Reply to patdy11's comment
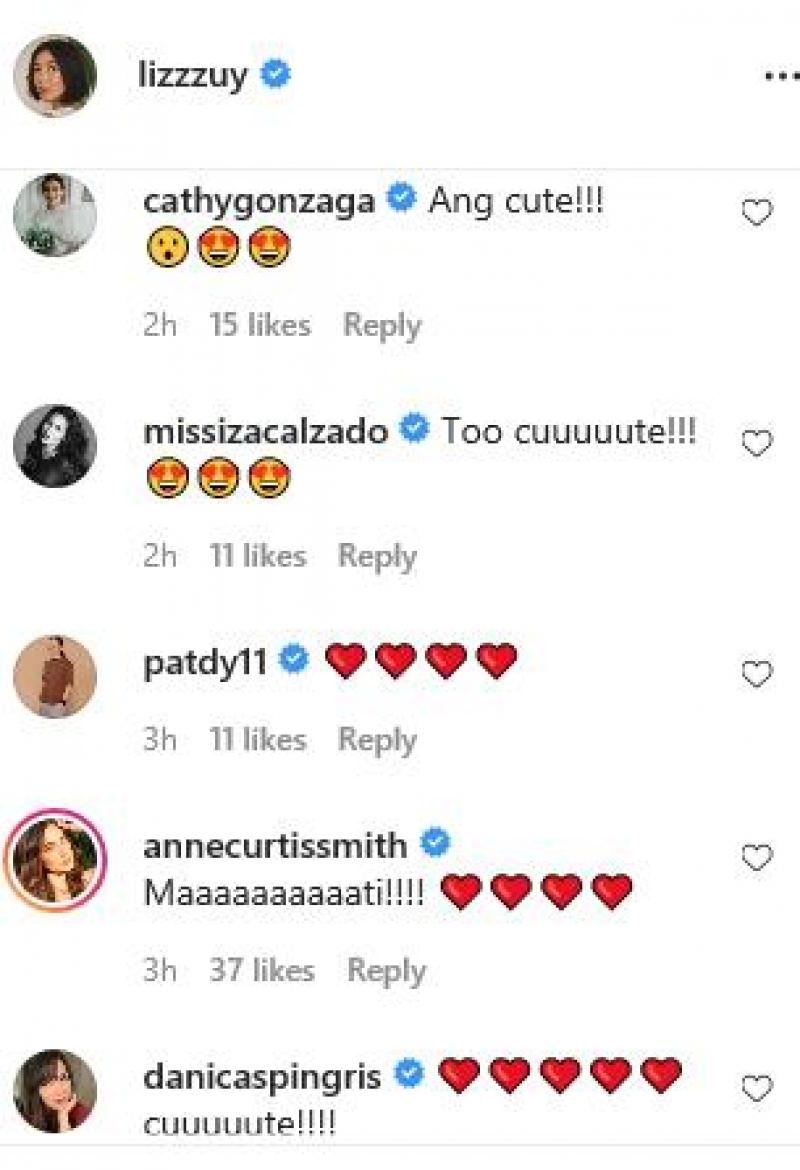The image size is (800, 1170). pyautogui.click(x=377, y=739)
